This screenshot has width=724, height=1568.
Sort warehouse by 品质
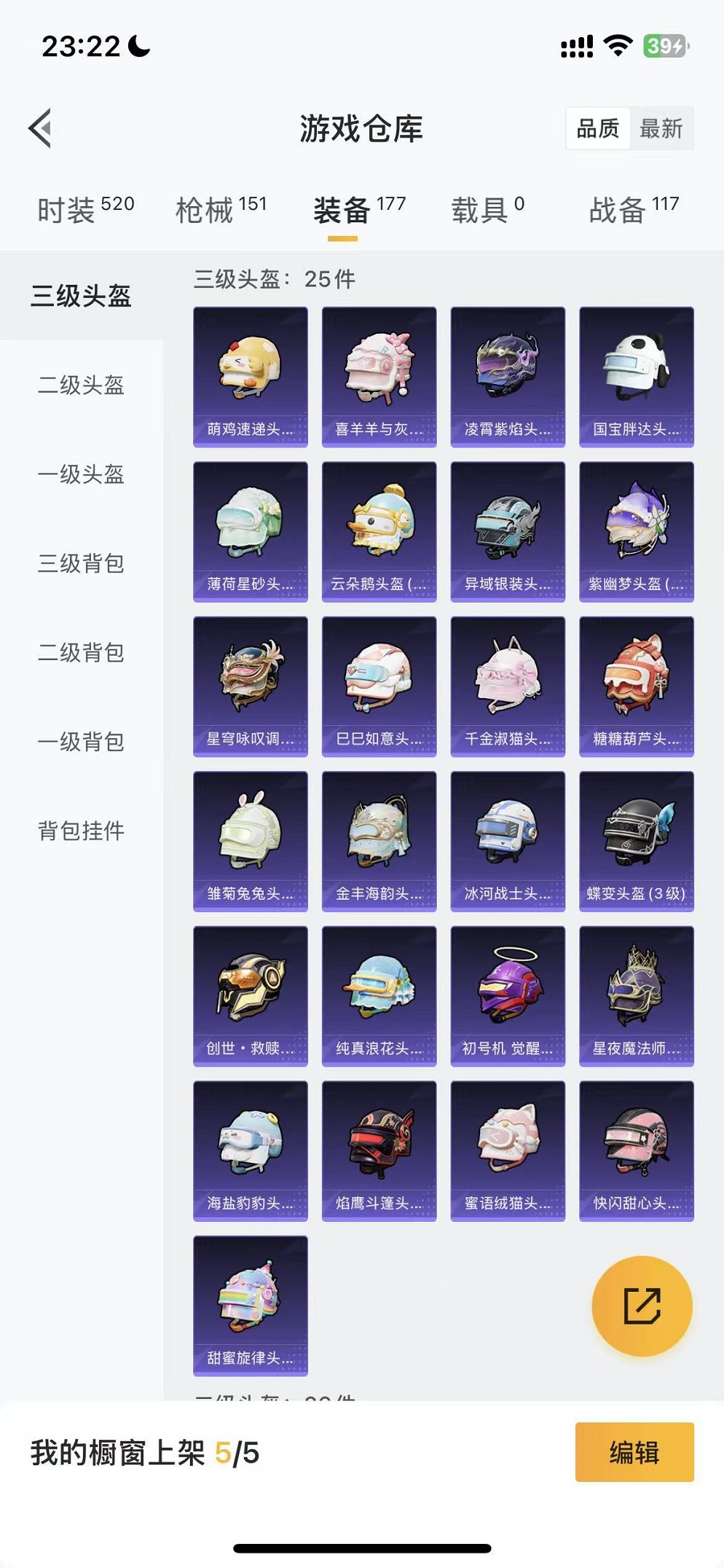pos(597,128)
